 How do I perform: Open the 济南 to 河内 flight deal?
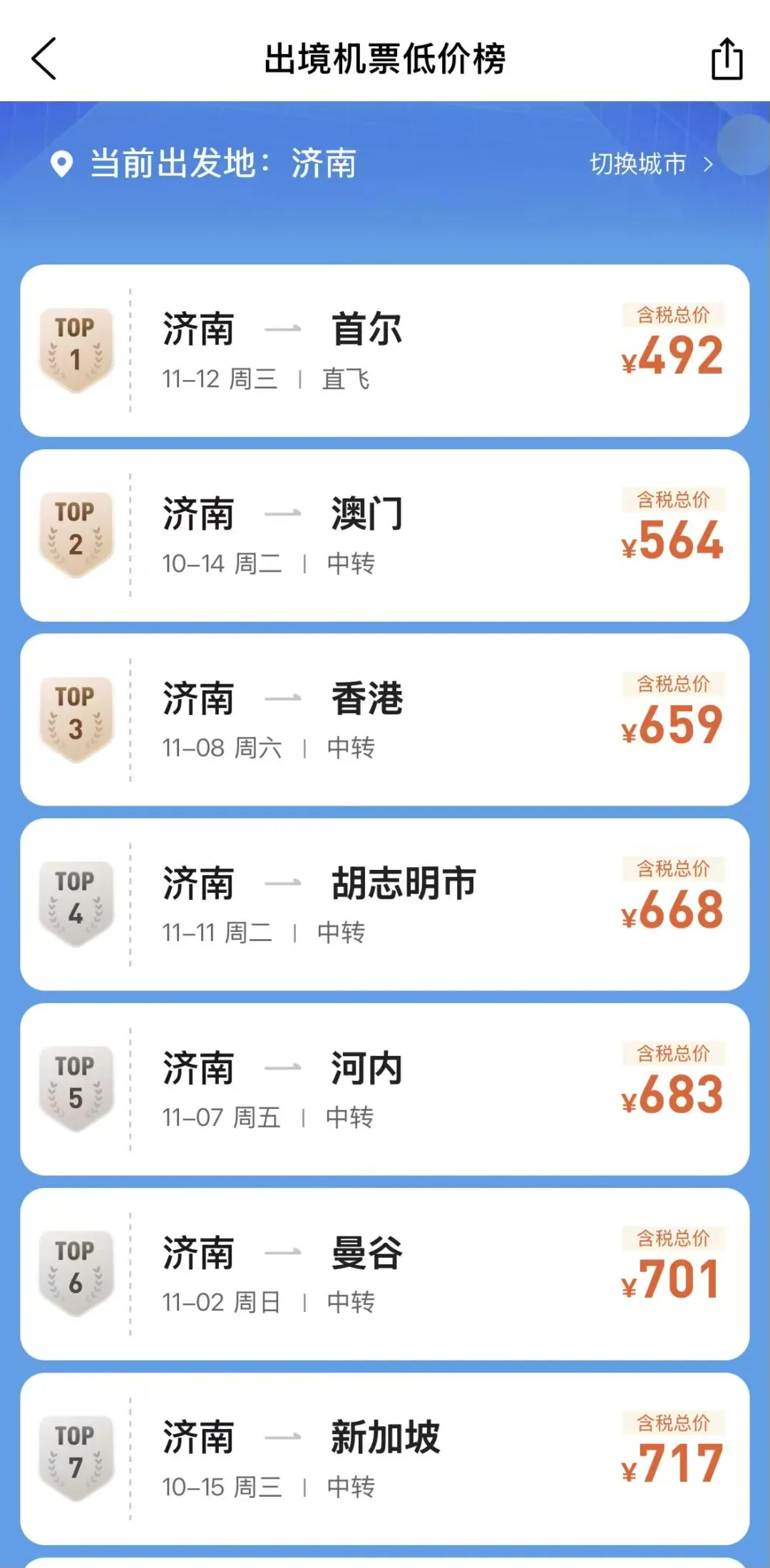point(385,1090)
